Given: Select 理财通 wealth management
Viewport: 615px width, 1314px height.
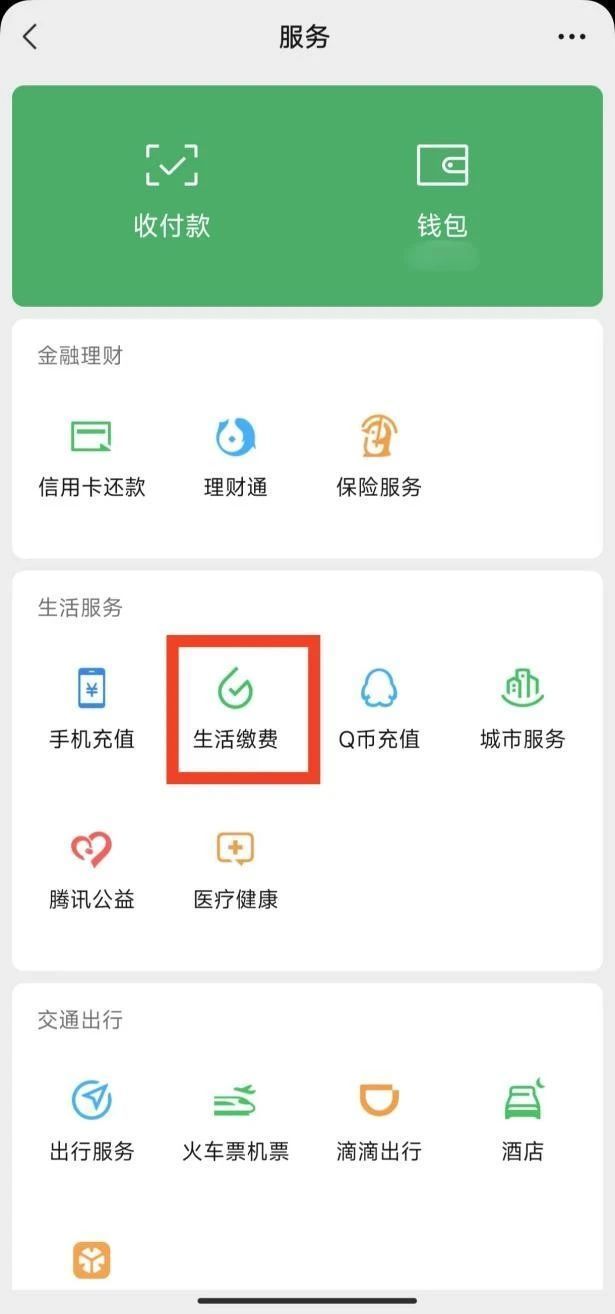Looking at the screenshot, I should (236, 457).
